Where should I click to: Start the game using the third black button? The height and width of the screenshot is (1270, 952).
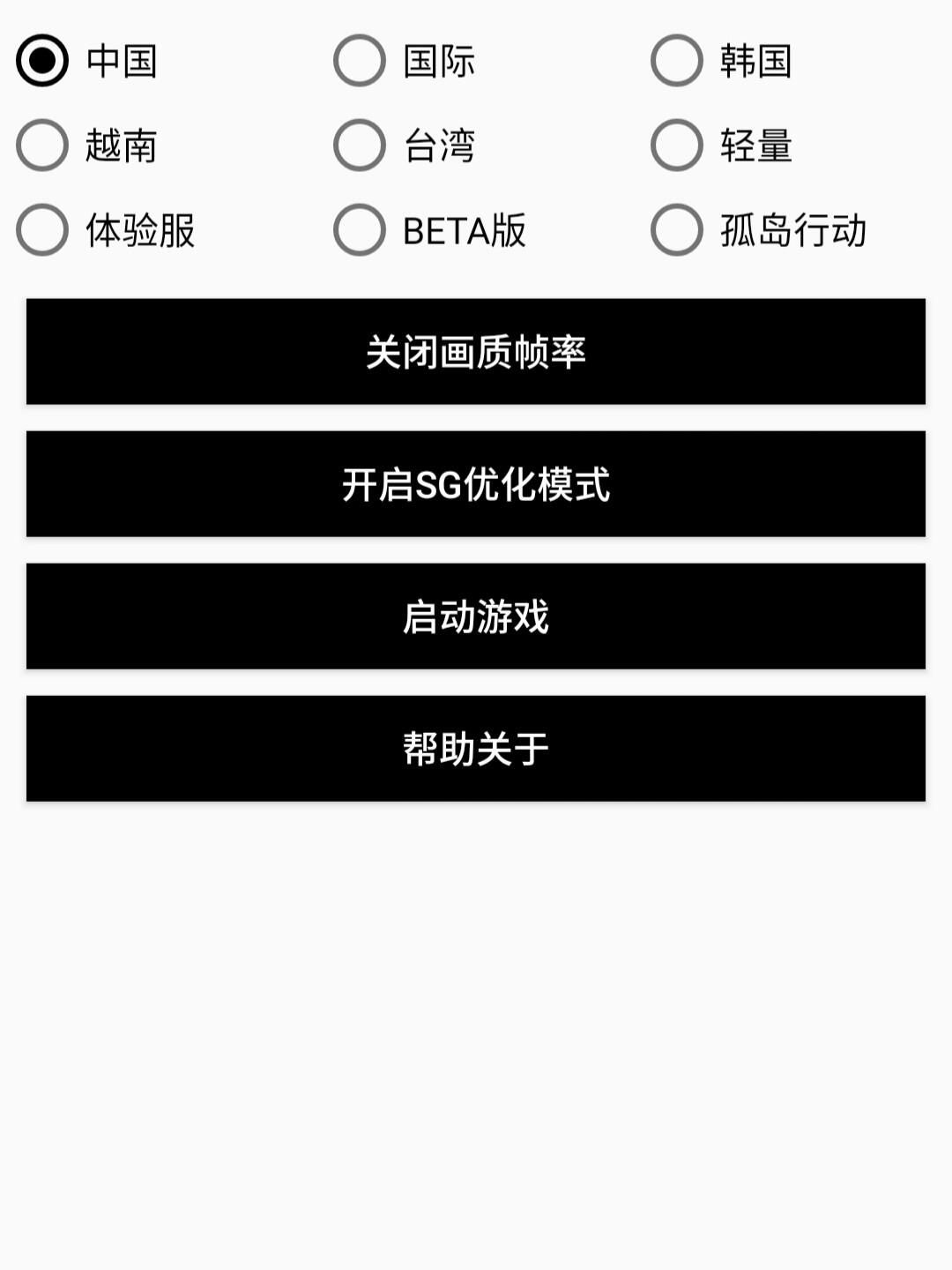tap(476, 616)
